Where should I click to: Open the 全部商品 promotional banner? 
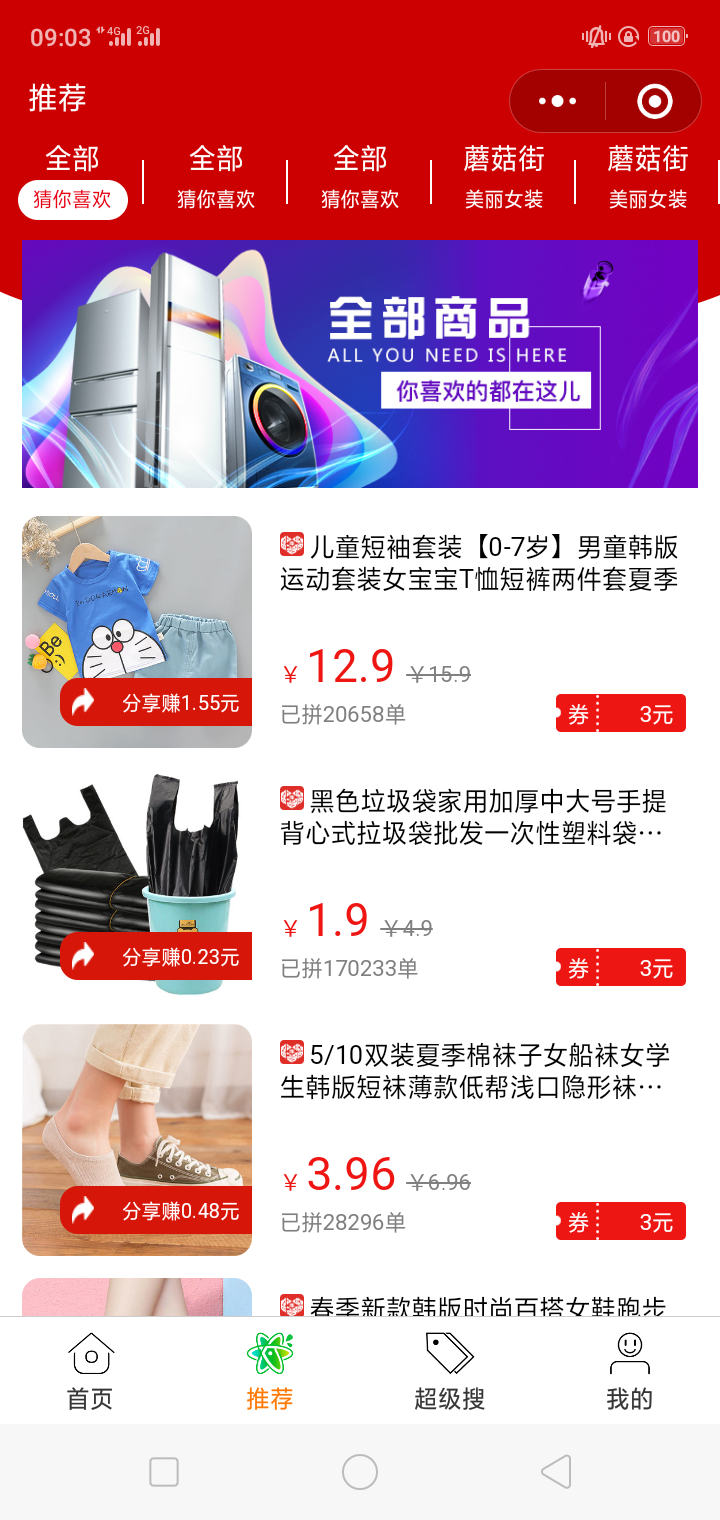360,364
